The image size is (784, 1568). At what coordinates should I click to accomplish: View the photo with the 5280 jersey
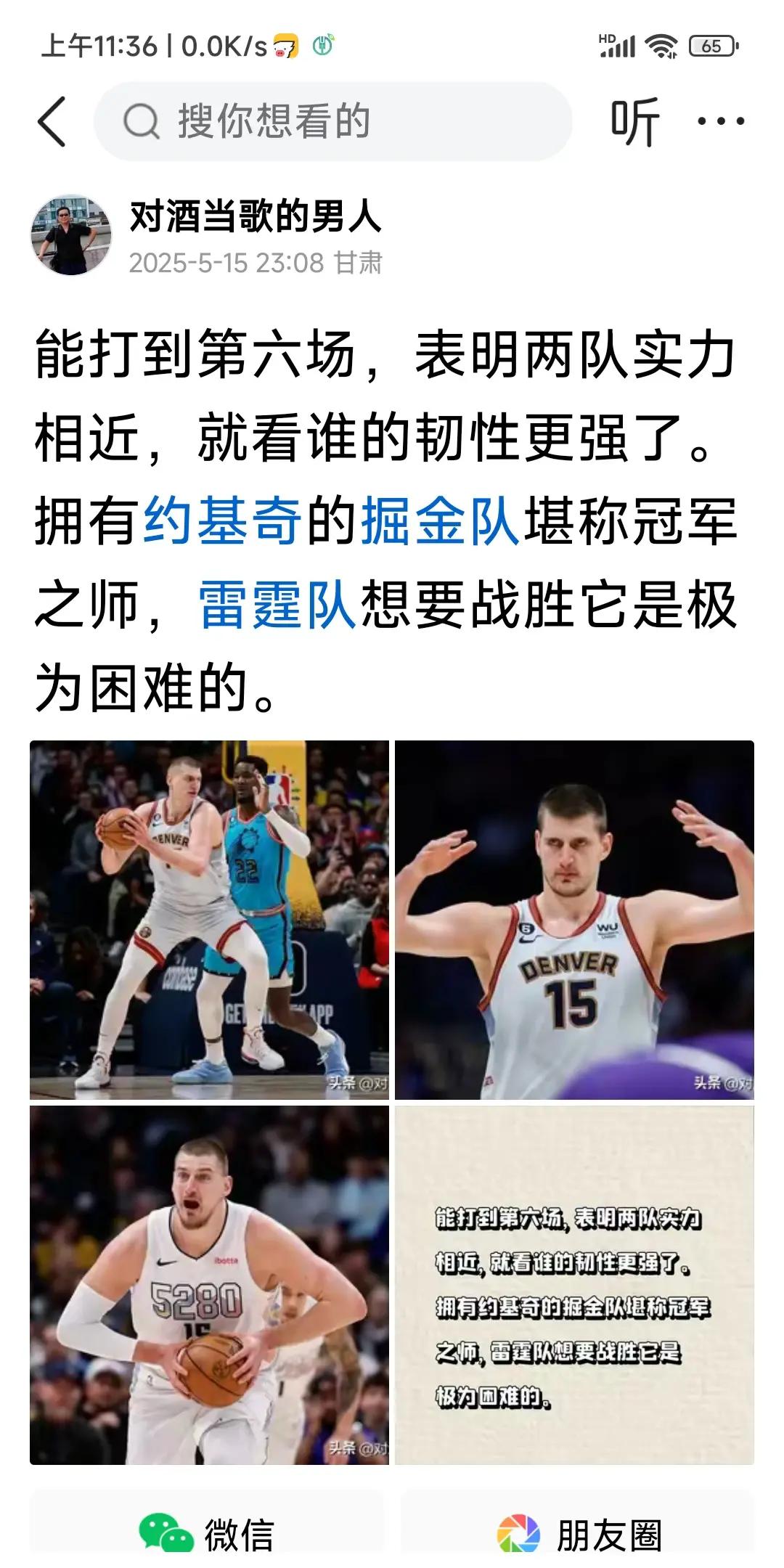point(209,1285)
